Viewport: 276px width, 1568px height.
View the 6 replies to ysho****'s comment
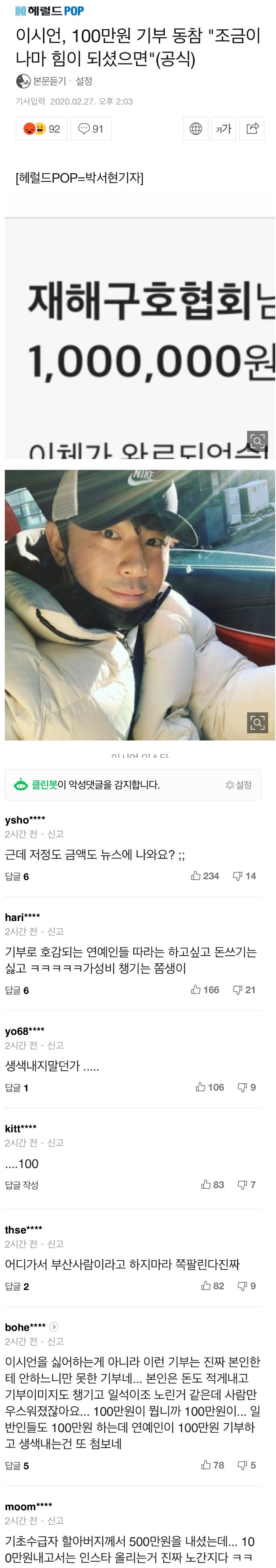click(17, 877)
